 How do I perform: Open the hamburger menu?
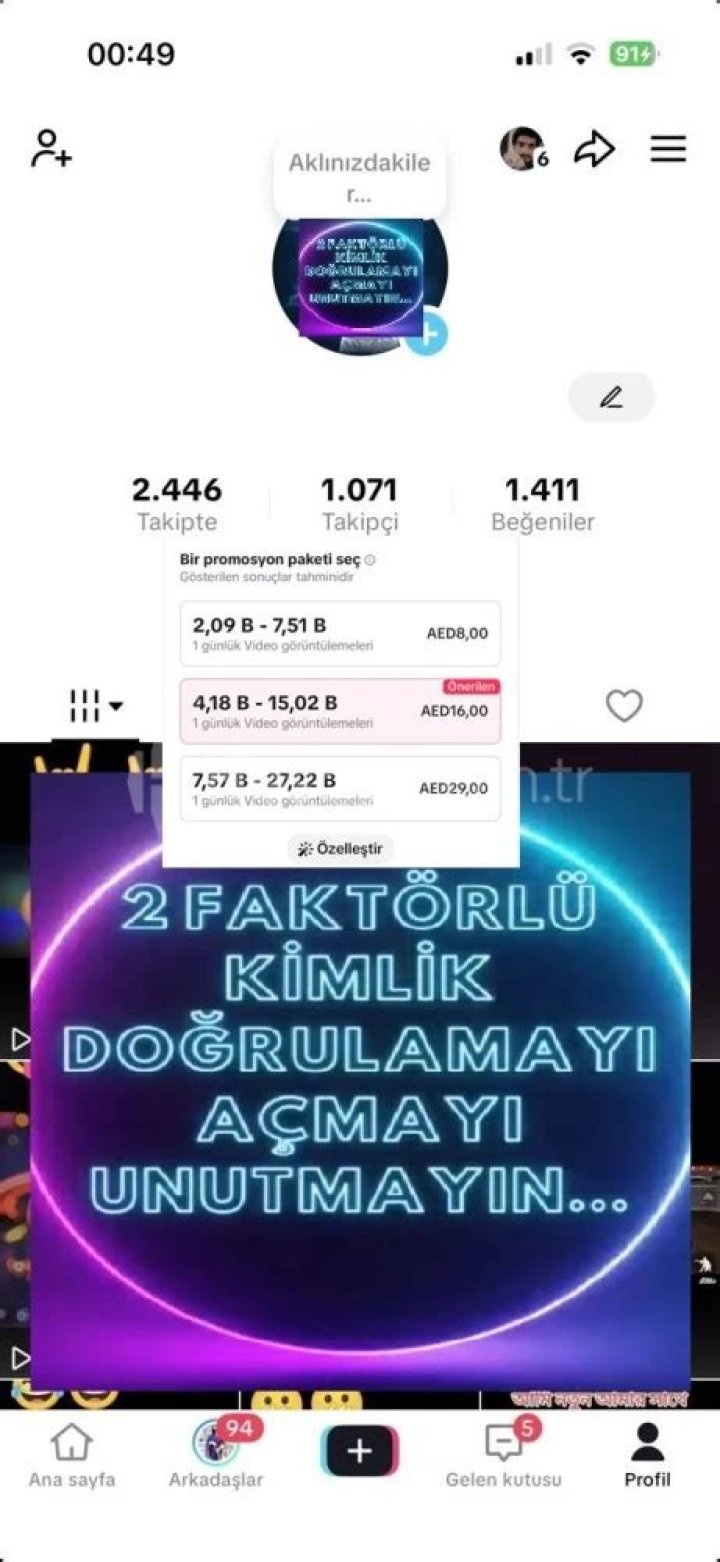[x=668, y=149]
